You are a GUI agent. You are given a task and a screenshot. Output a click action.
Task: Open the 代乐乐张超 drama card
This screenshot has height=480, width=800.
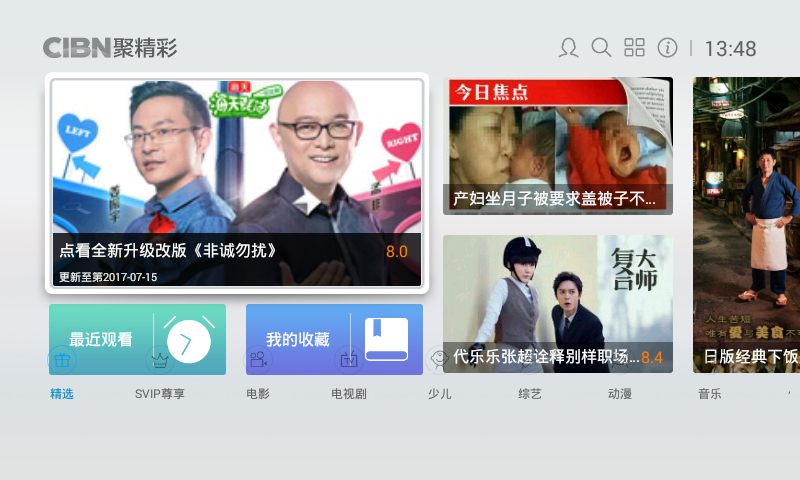coord(557,304)
